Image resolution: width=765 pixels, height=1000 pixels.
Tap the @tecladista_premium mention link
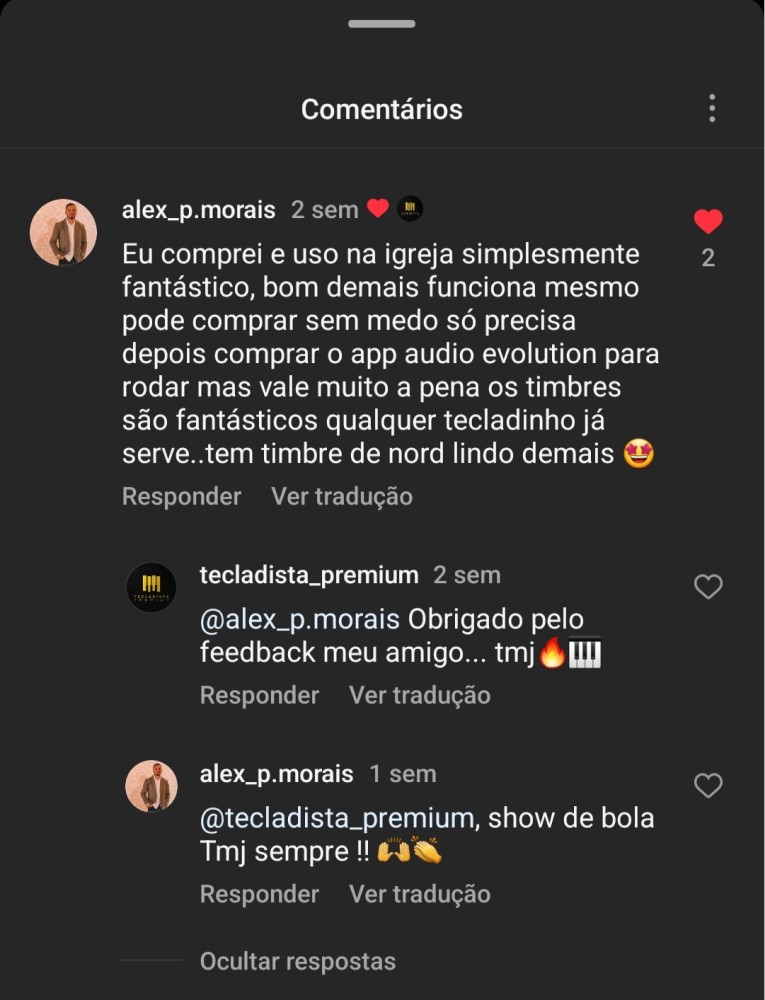click(x=337, y=818)
